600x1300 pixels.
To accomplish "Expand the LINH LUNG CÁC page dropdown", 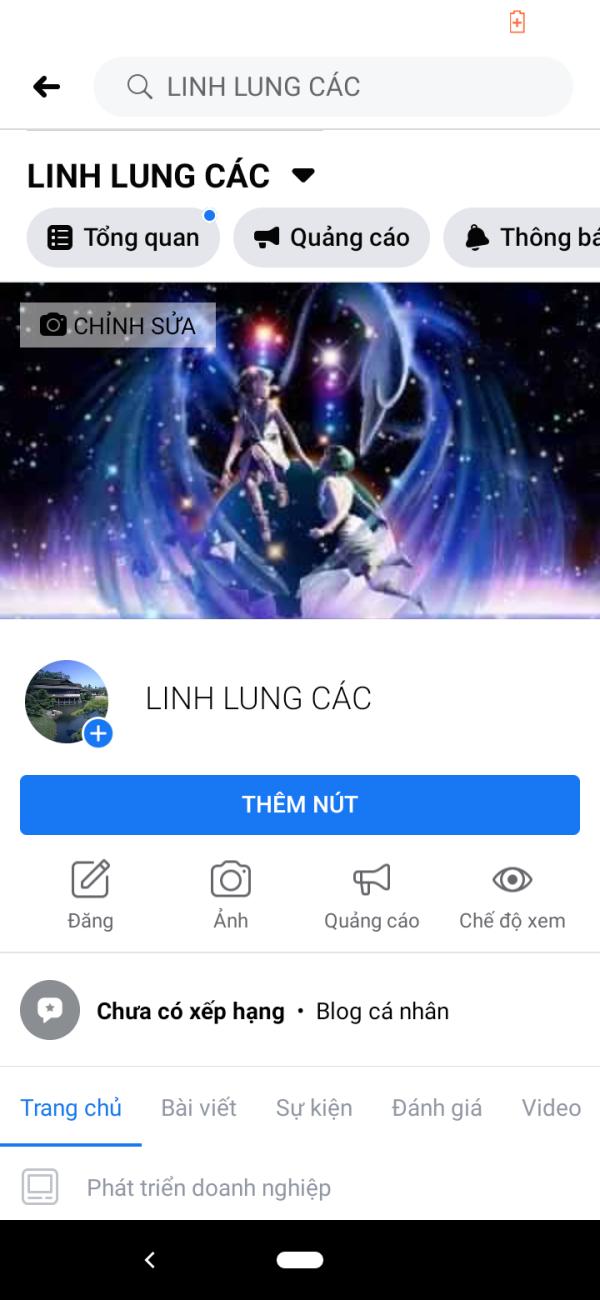I will pyautogui.click(x=303, y=176).
